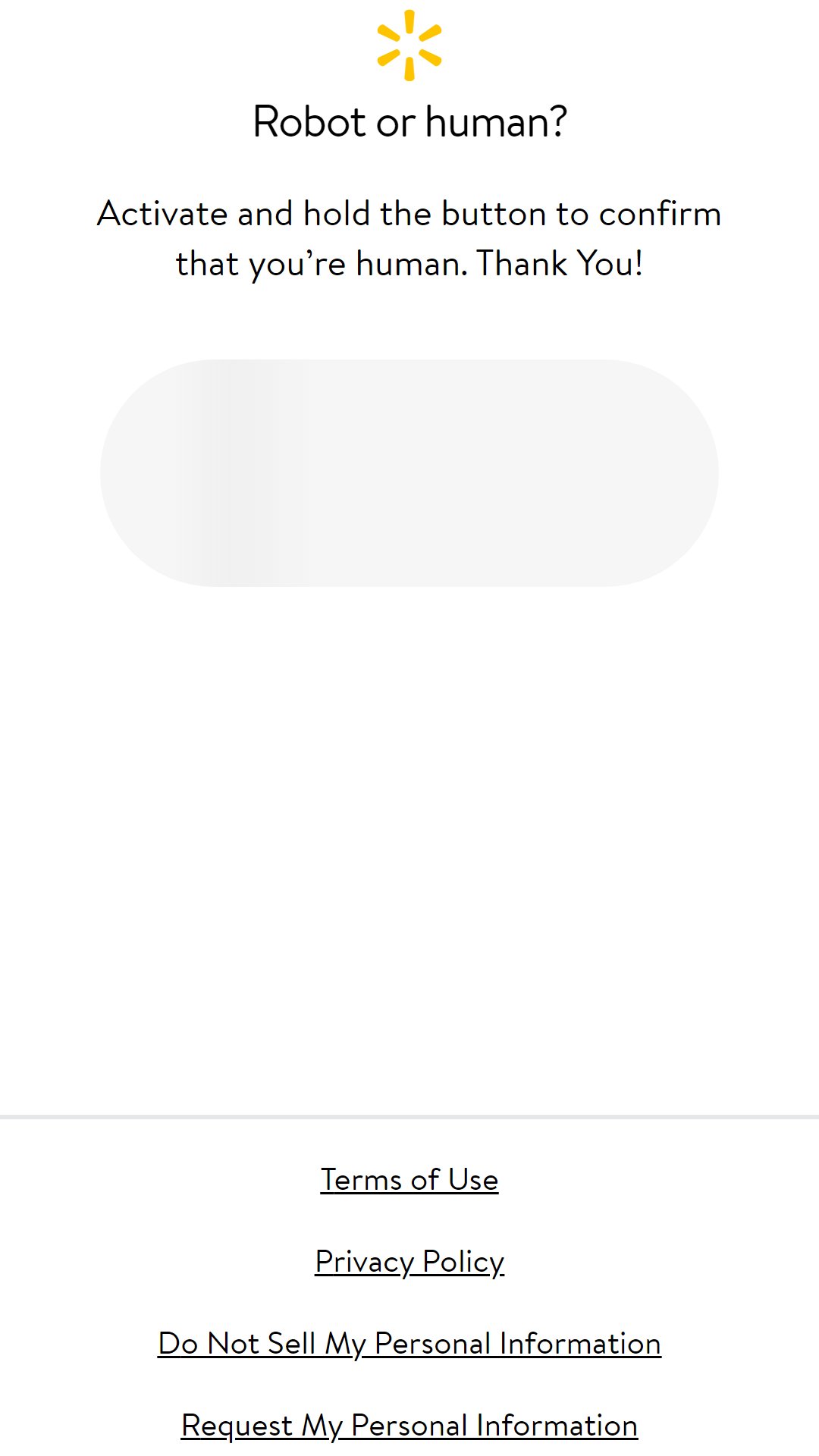Tap the gray human verification button
Image resolution: width=819 pixels, height=1456 pixels.
(409, 472)
